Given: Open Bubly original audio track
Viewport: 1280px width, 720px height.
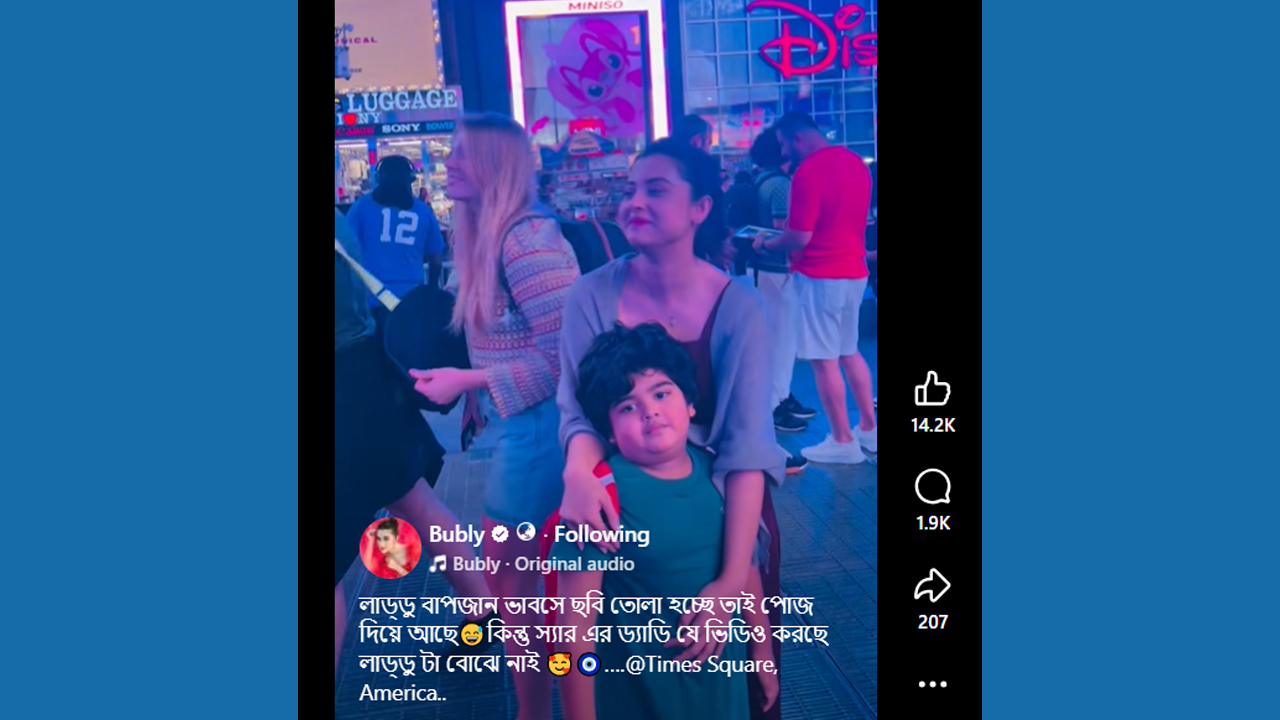Looking at the screenshot, I should coord(542,564).
